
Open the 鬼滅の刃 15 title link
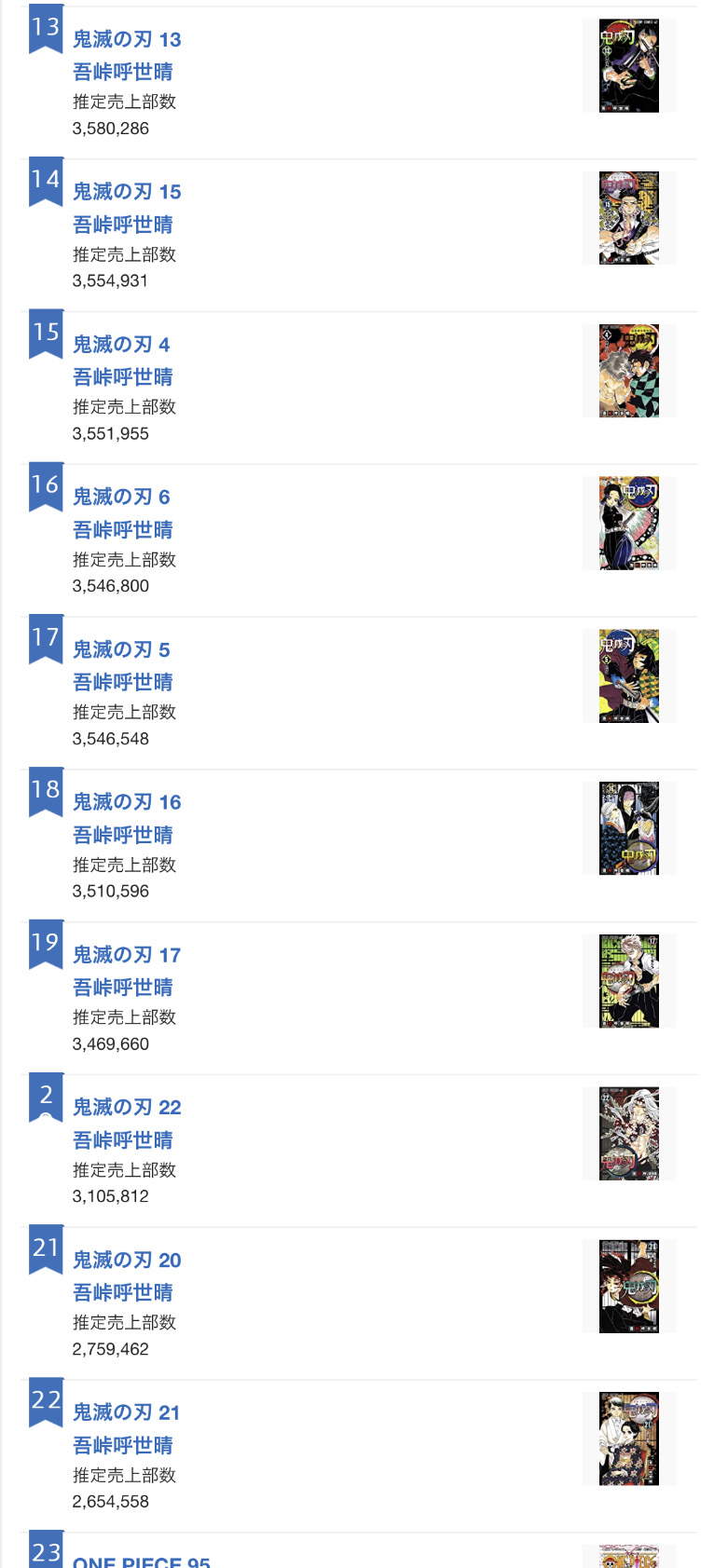pos(127,192)
